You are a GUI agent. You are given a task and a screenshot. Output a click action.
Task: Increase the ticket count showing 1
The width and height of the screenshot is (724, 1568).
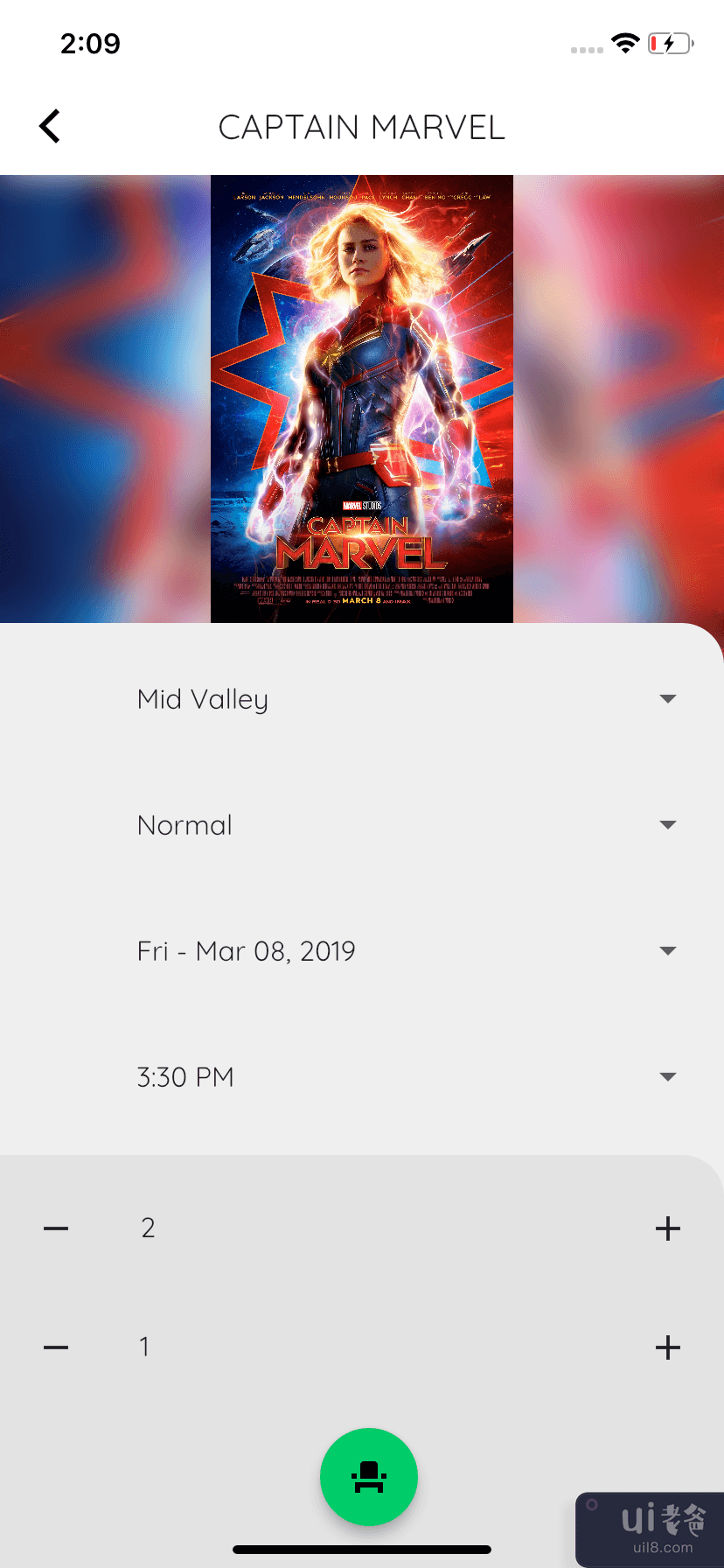[x=667, y=1347]
